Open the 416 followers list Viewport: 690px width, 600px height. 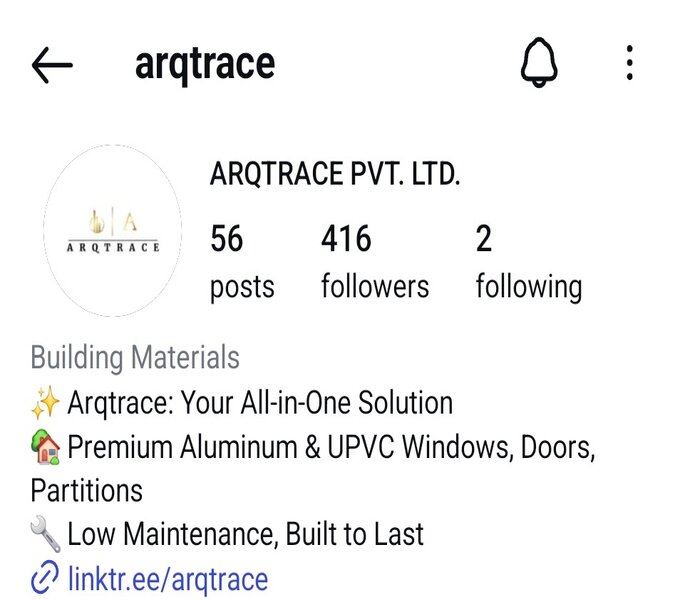click(x=374, y=262)
